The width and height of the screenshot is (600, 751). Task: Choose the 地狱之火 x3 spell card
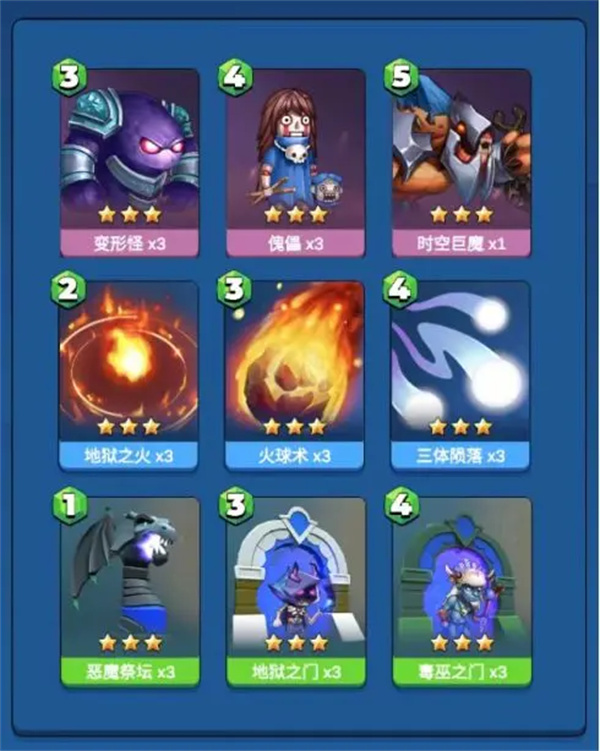pyautogui.click(x=129, y=375)
